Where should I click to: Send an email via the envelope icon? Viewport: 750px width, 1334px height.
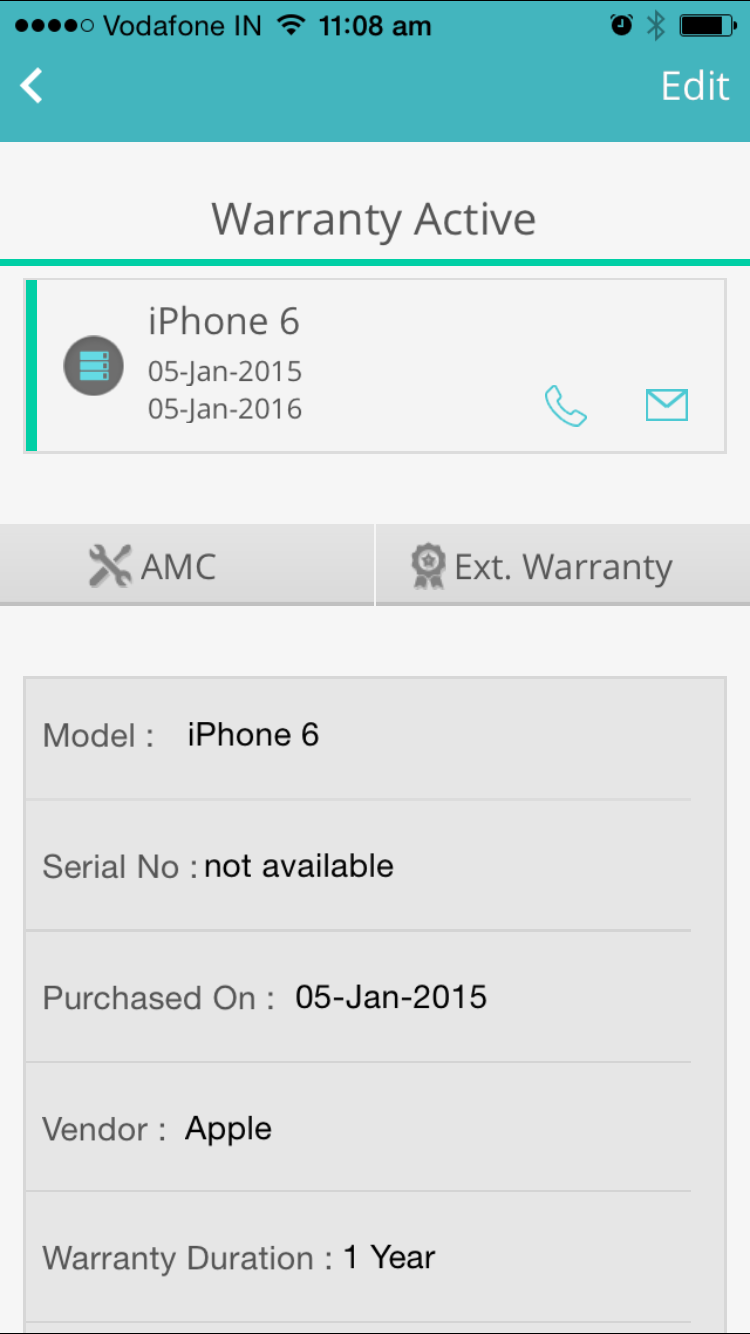666,405
